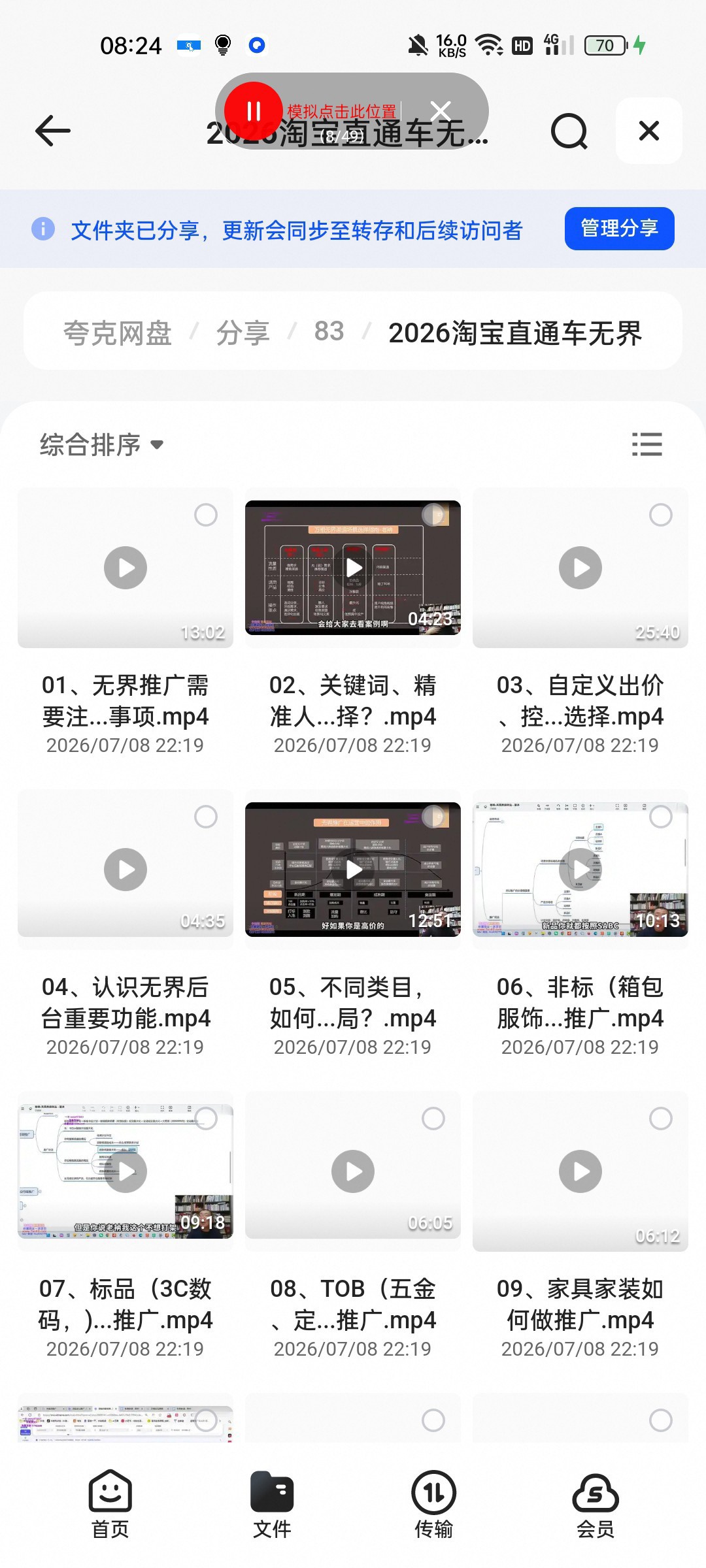Screen dimensions: 706x1568
Task: Play video 05、不同类目
Action: [x=353, y=870]
